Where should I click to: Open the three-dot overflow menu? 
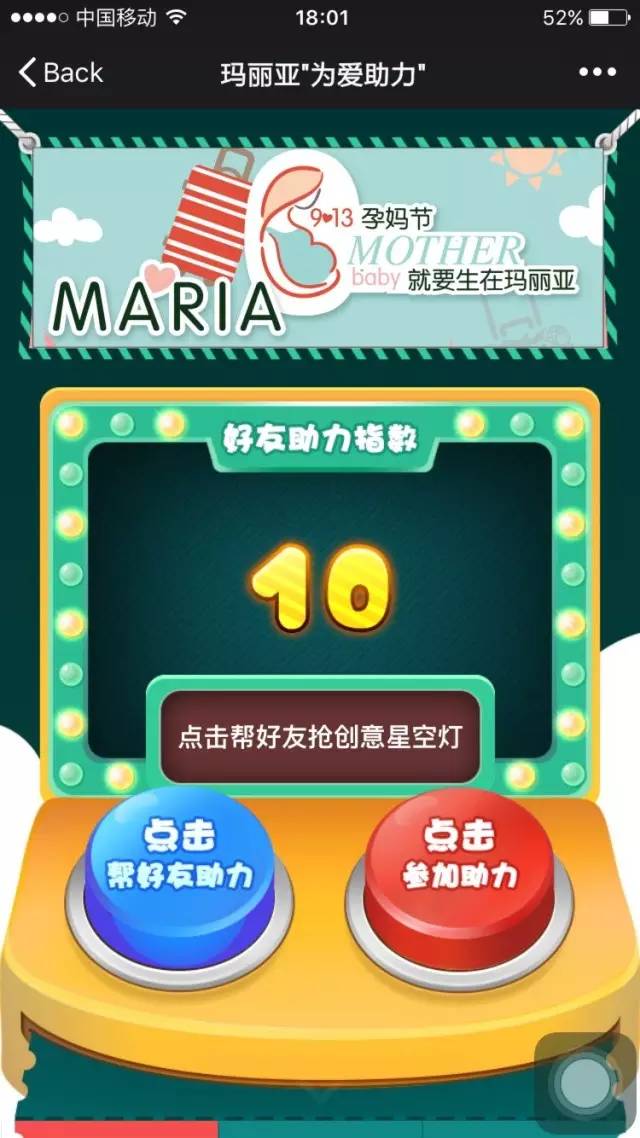[597, 73]
